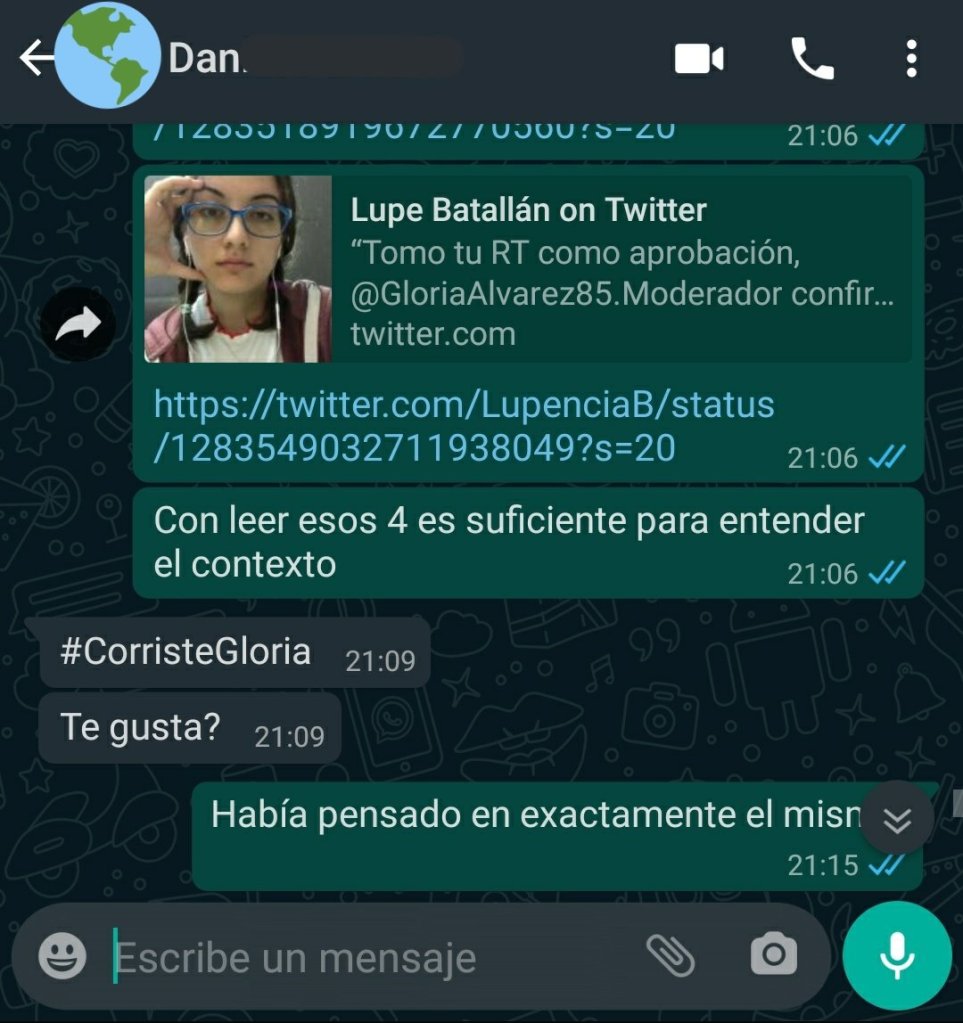Open the twitter.com/LupenciaB status link
This screenshot has height=1023, width=963.
click(464, 426)
